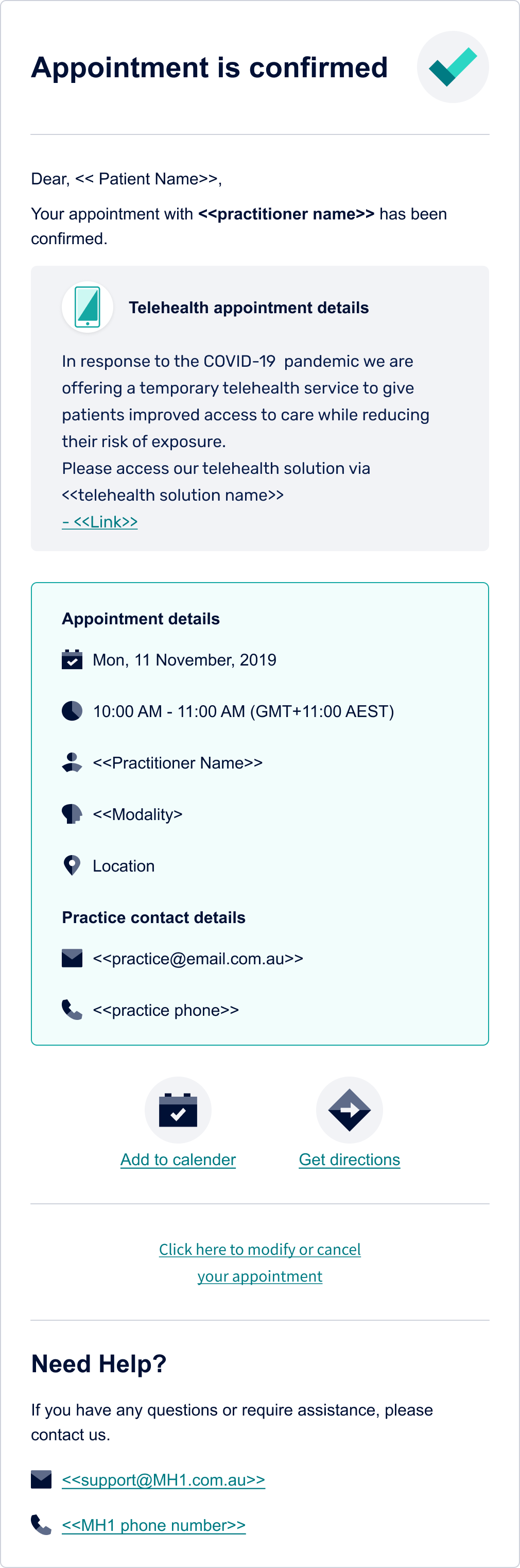Tap Add to calender link
The image size is (520, 1568).
[178, 1160]
